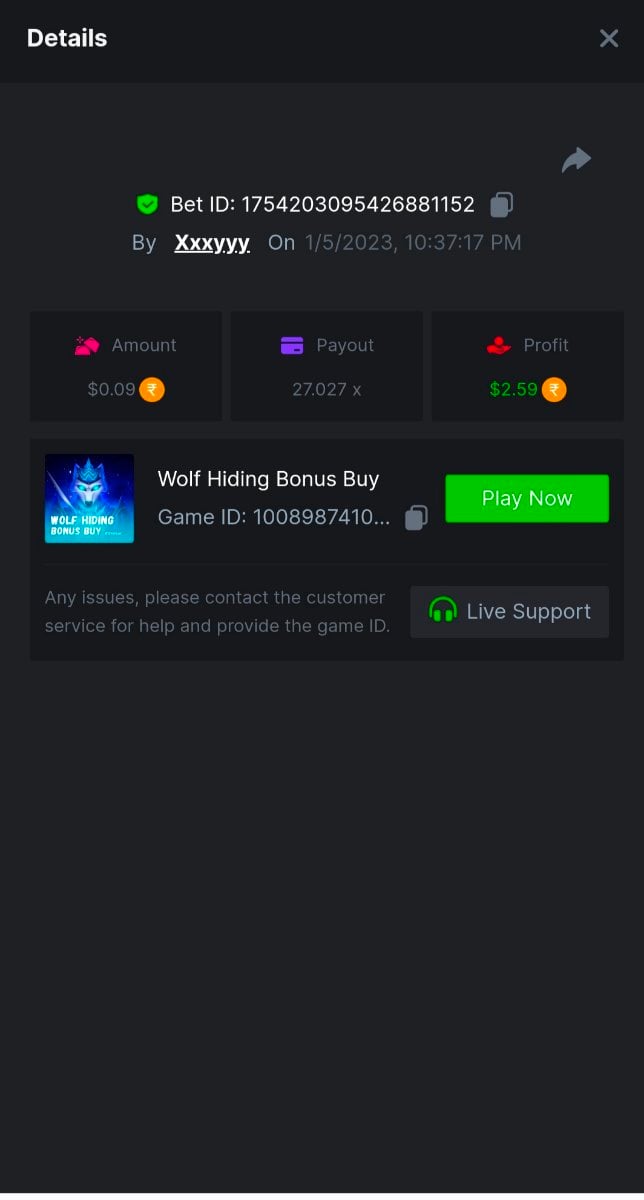Copy the Game ID
Screen dimensions: 644x1200
(416, 517)
